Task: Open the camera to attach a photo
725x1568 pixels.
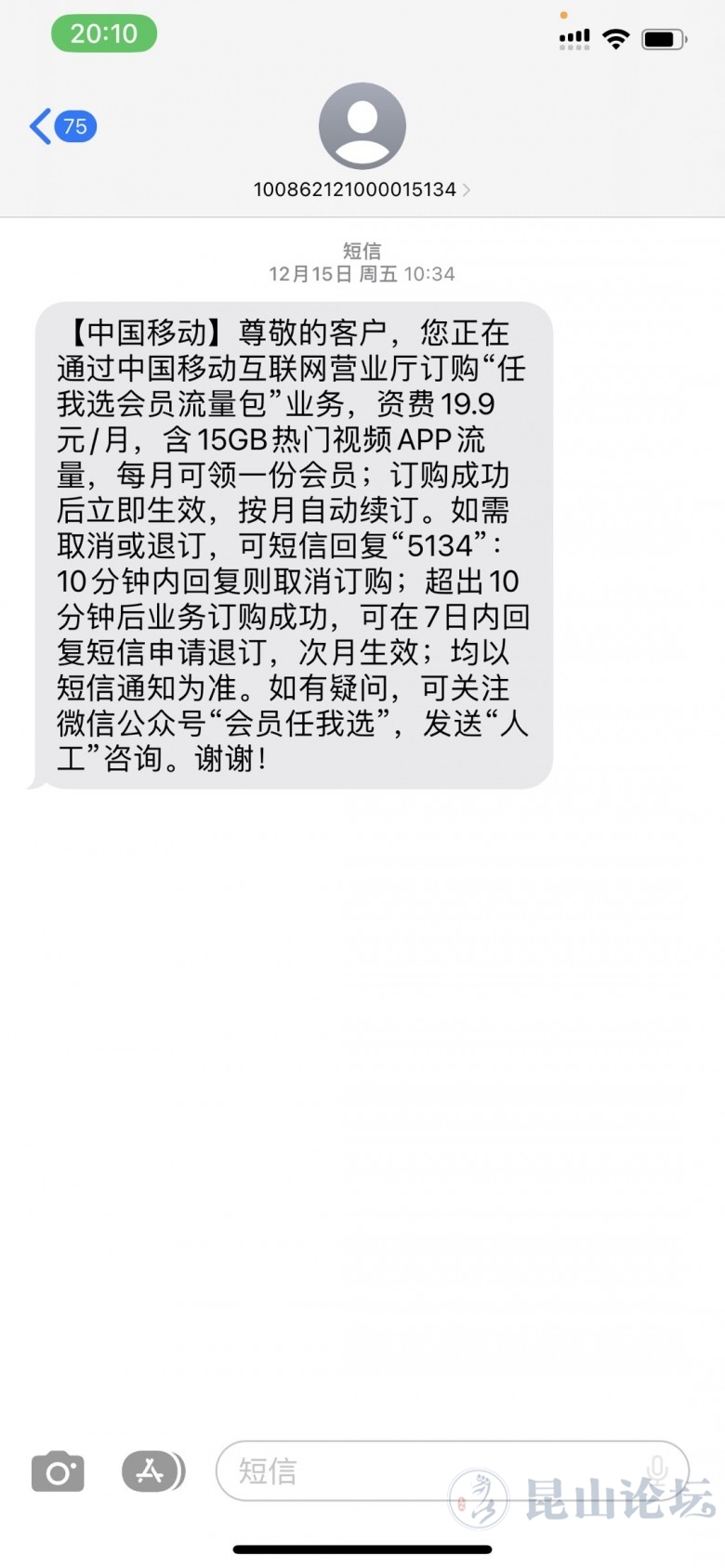Action: (58, 1472)
